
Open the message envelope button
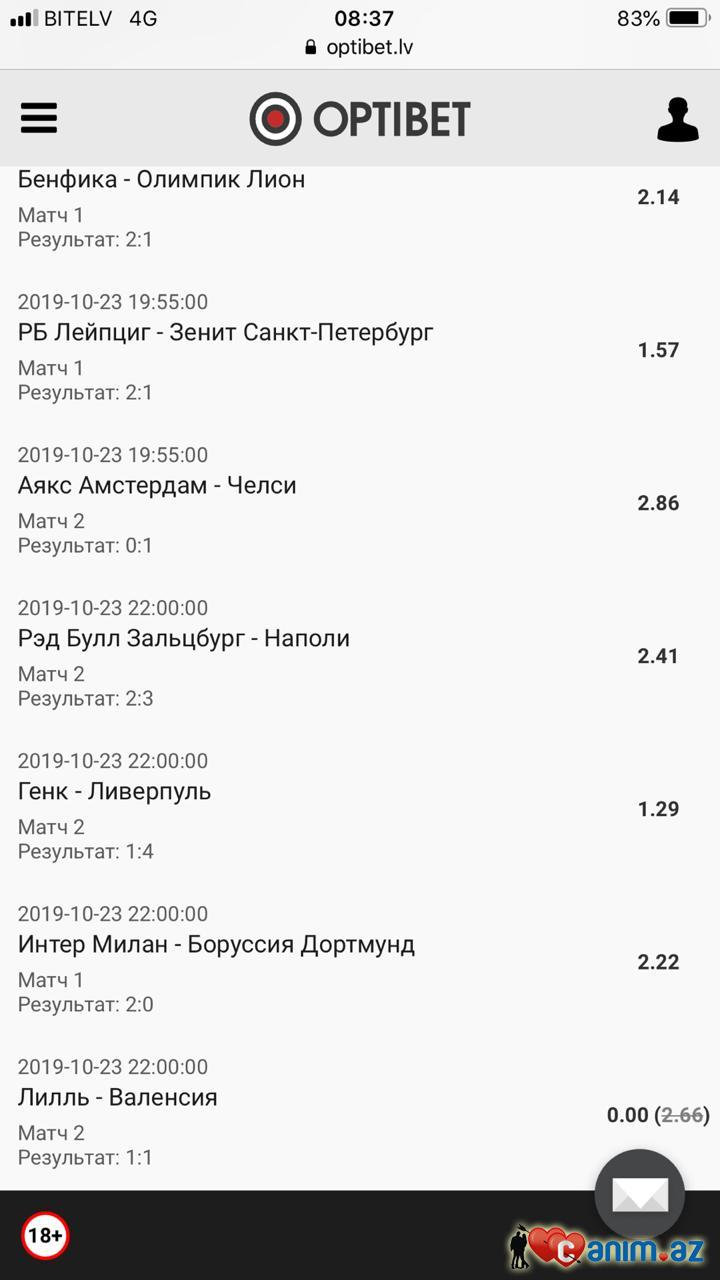coord(640,1194)
